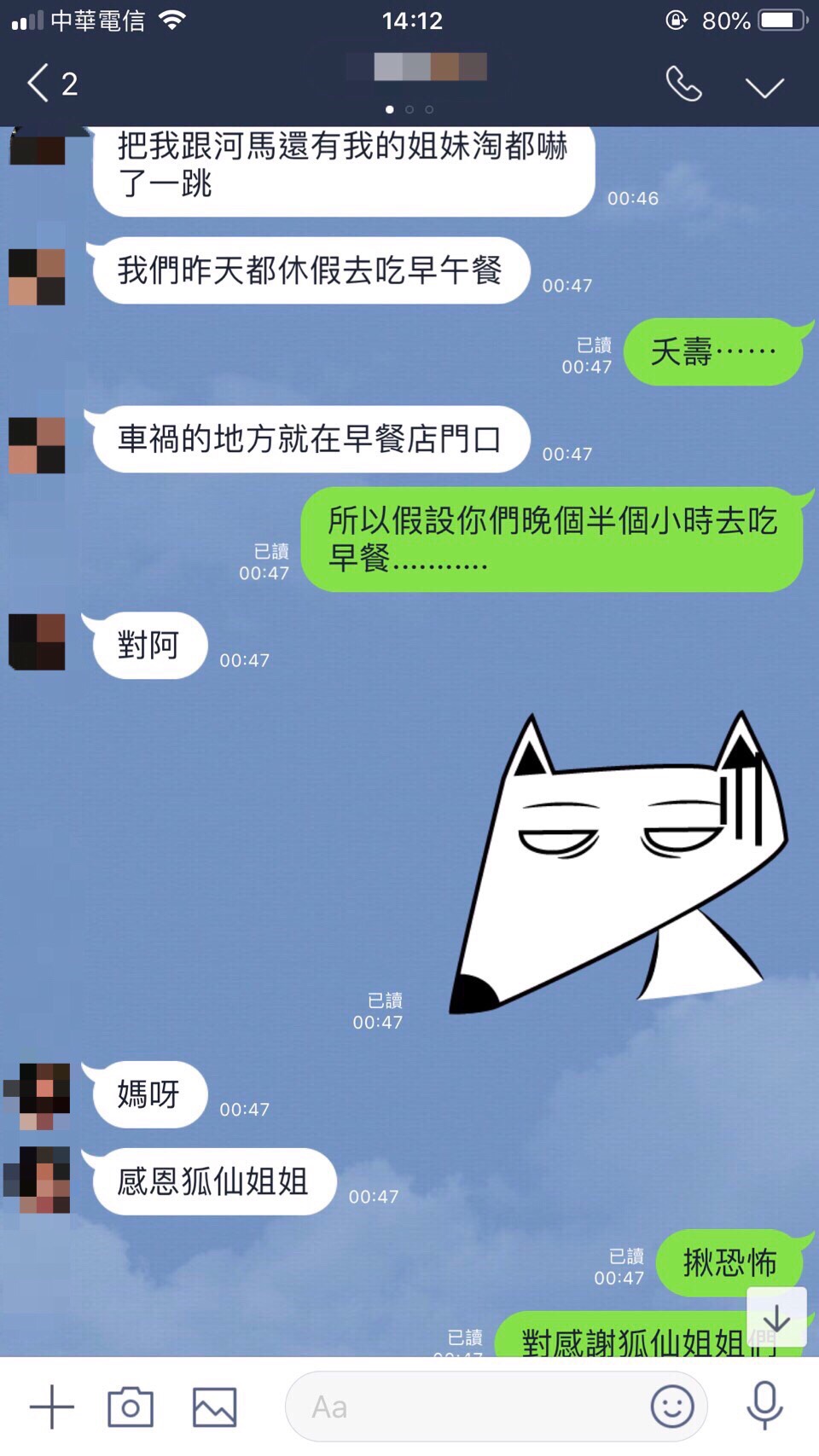Record a voice message with microphone
This screenshot has width=819, height=1456.
tap(764, 1405)
